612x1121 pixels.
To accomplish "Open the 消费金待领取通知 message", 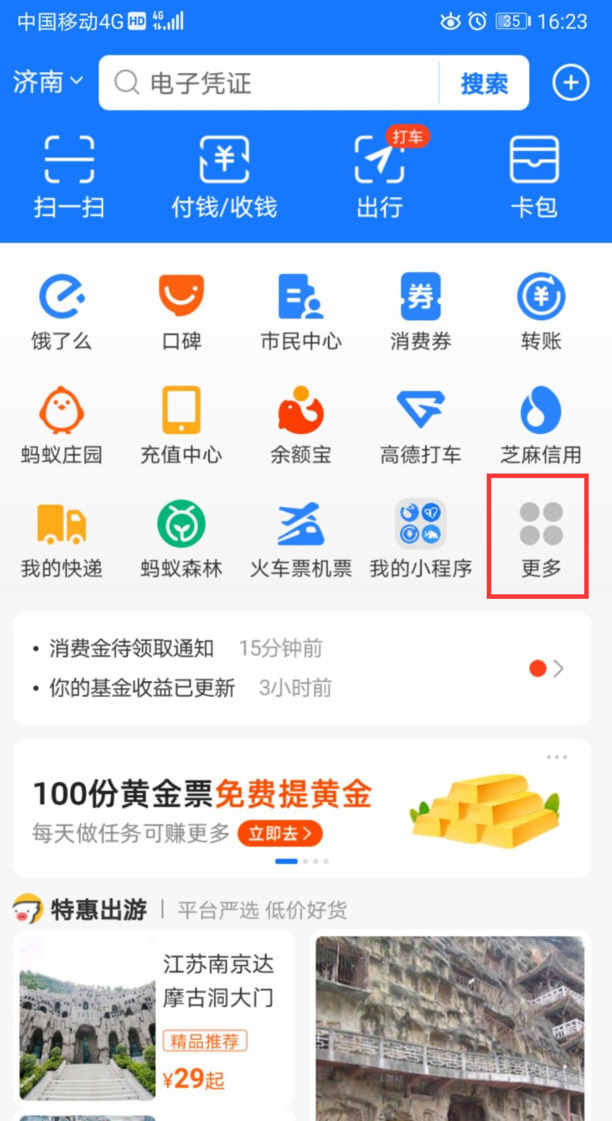I will [132, 649].
